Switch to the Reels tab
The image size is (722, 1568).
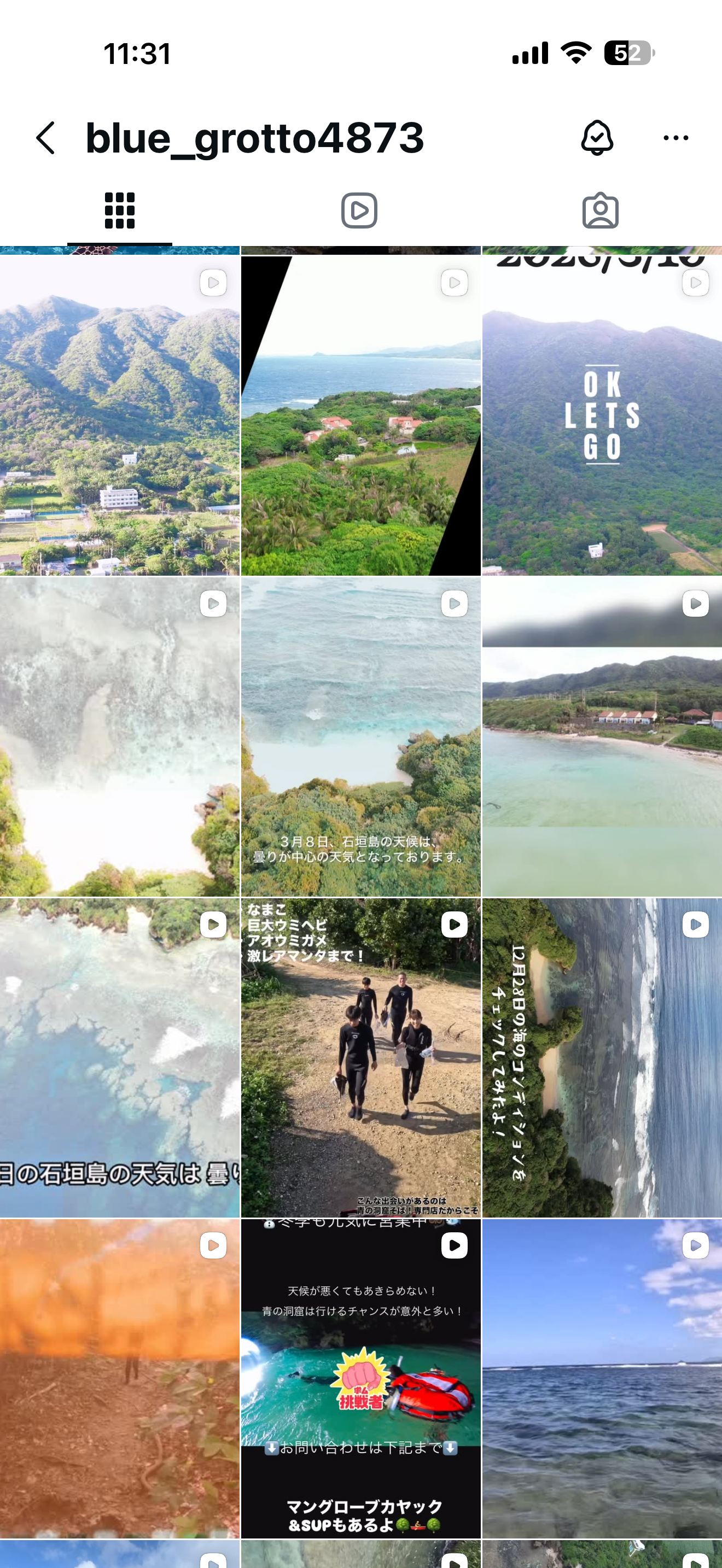coord(359,210)
